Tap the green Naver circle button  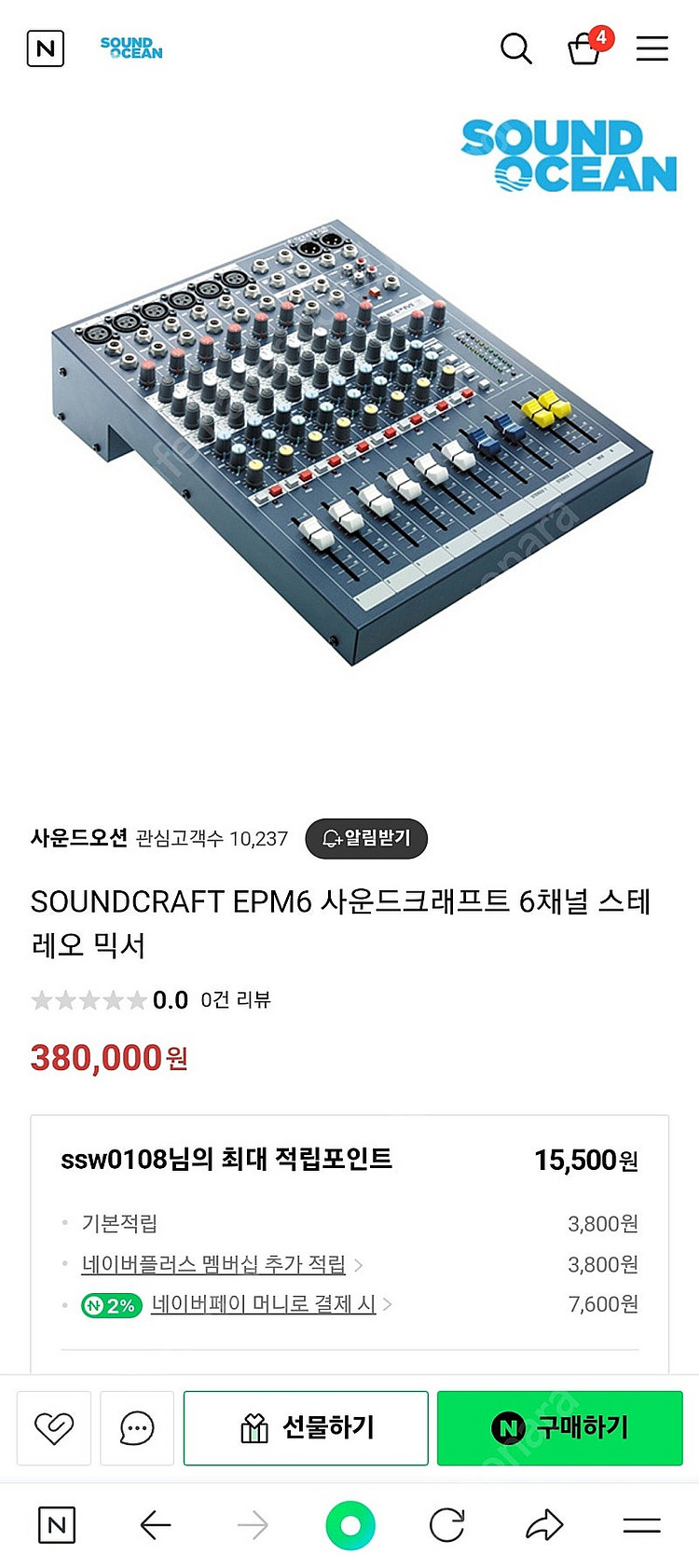click(350, 1525)
